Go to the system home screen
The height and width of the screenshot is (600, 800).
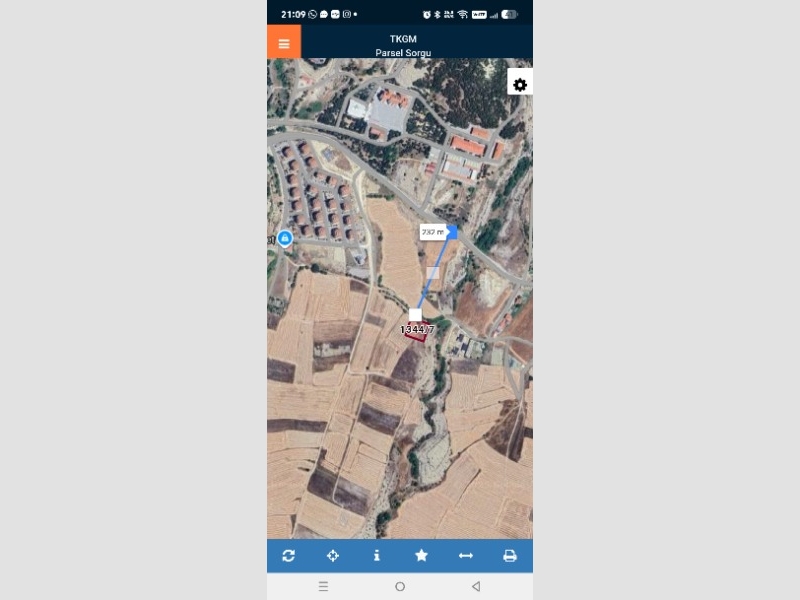tap(400, 586)
